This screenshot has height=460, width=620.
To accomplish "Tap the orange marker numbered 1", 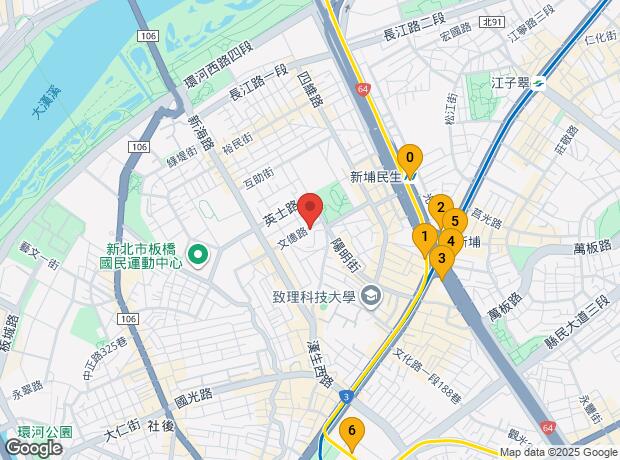I will [x=425, y=239].
